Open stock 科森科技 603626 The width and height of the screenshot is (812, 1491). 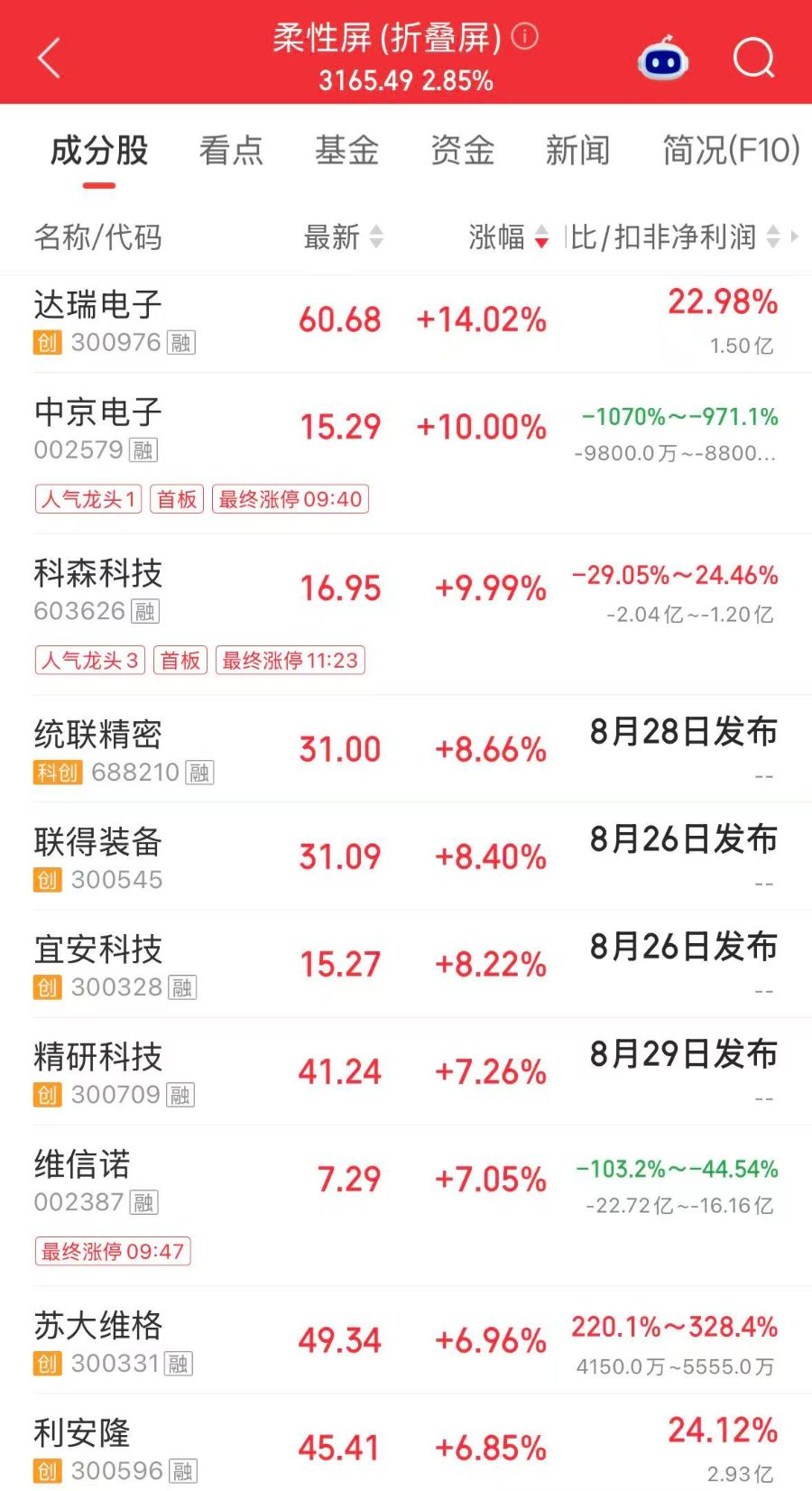point(406,615)
